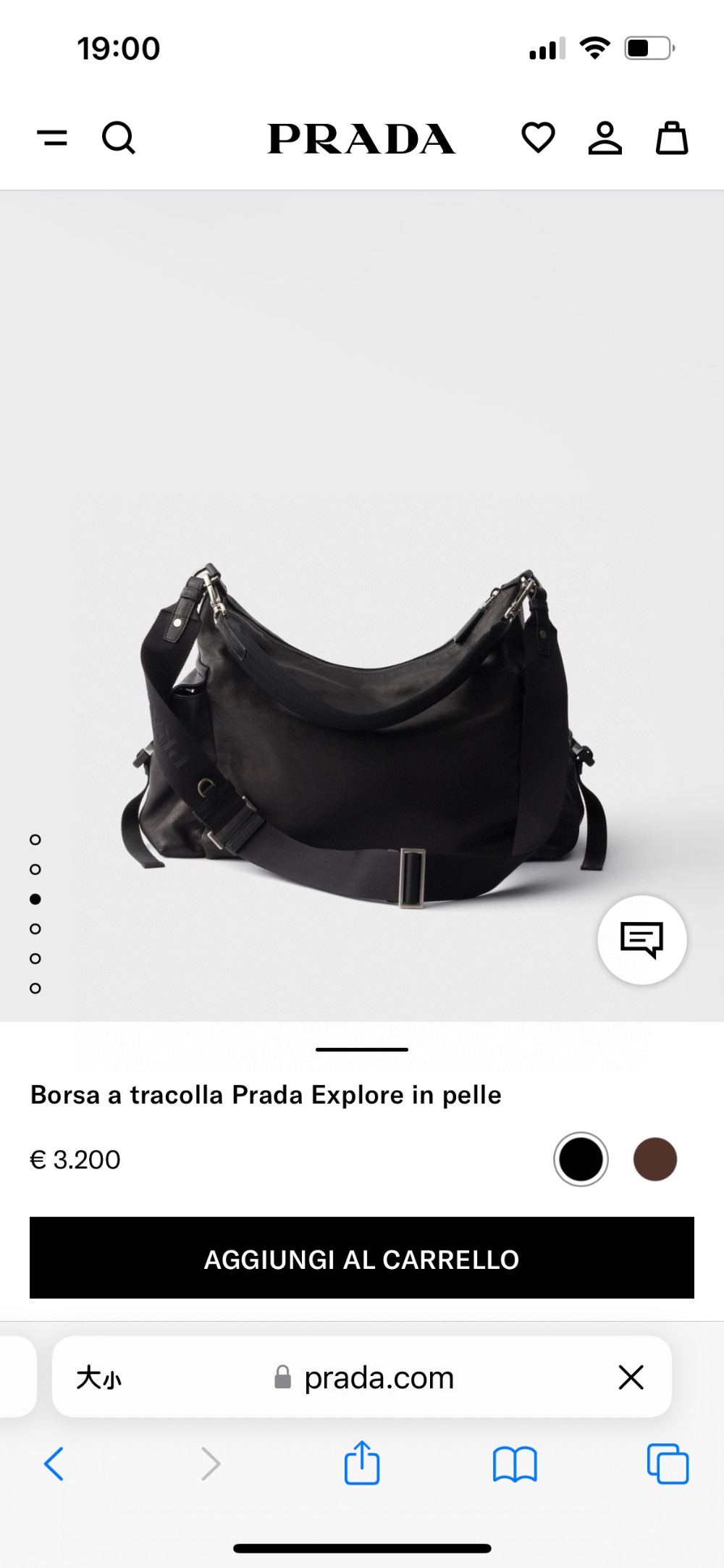
Task: Open the shopping bag
Action: (x=672, y=138)
